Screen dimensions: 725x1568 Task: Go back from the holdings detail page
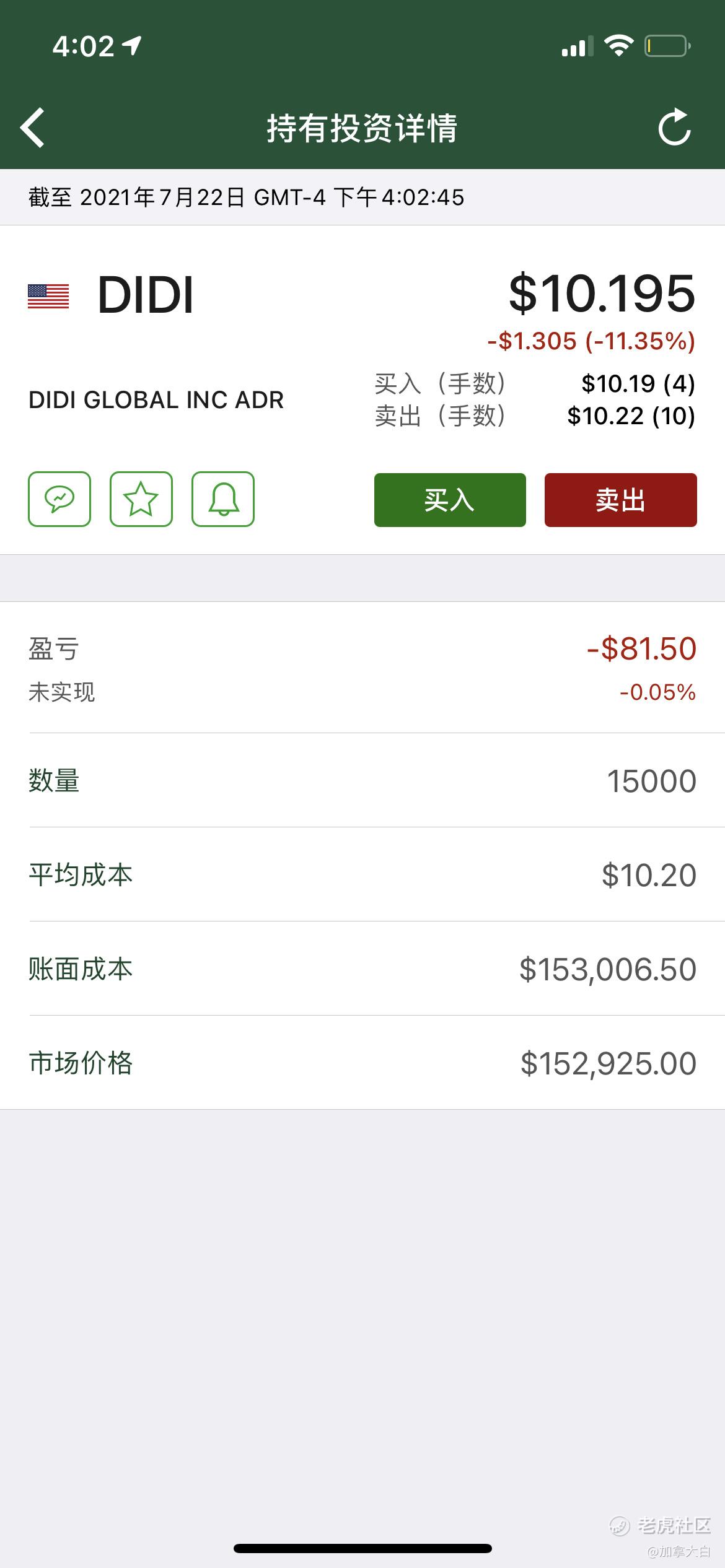coord(32,128)
